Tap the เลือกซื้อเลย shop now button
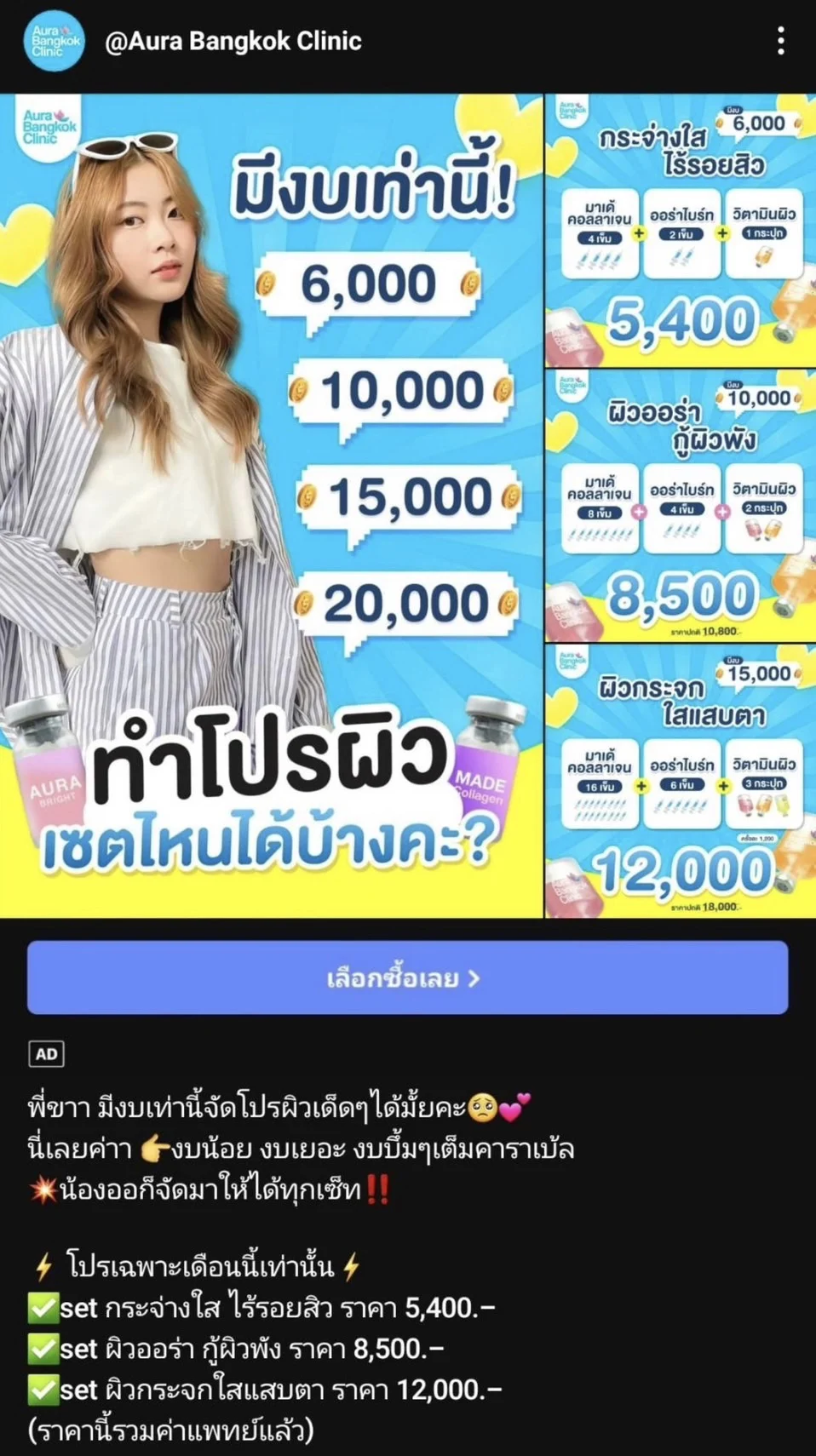816x1456 pixels. pos(407,977)
